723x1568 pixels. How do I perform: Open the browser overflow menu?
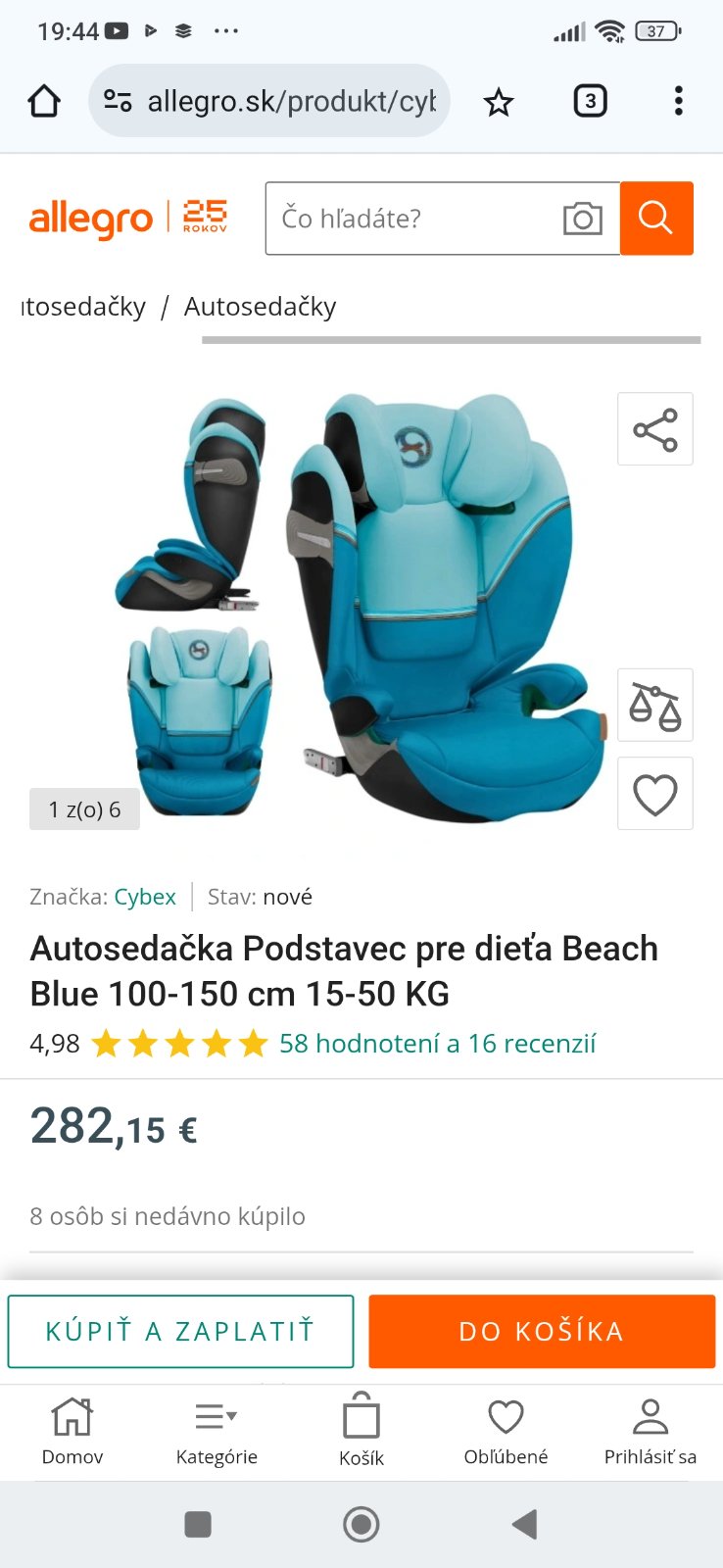678,101
